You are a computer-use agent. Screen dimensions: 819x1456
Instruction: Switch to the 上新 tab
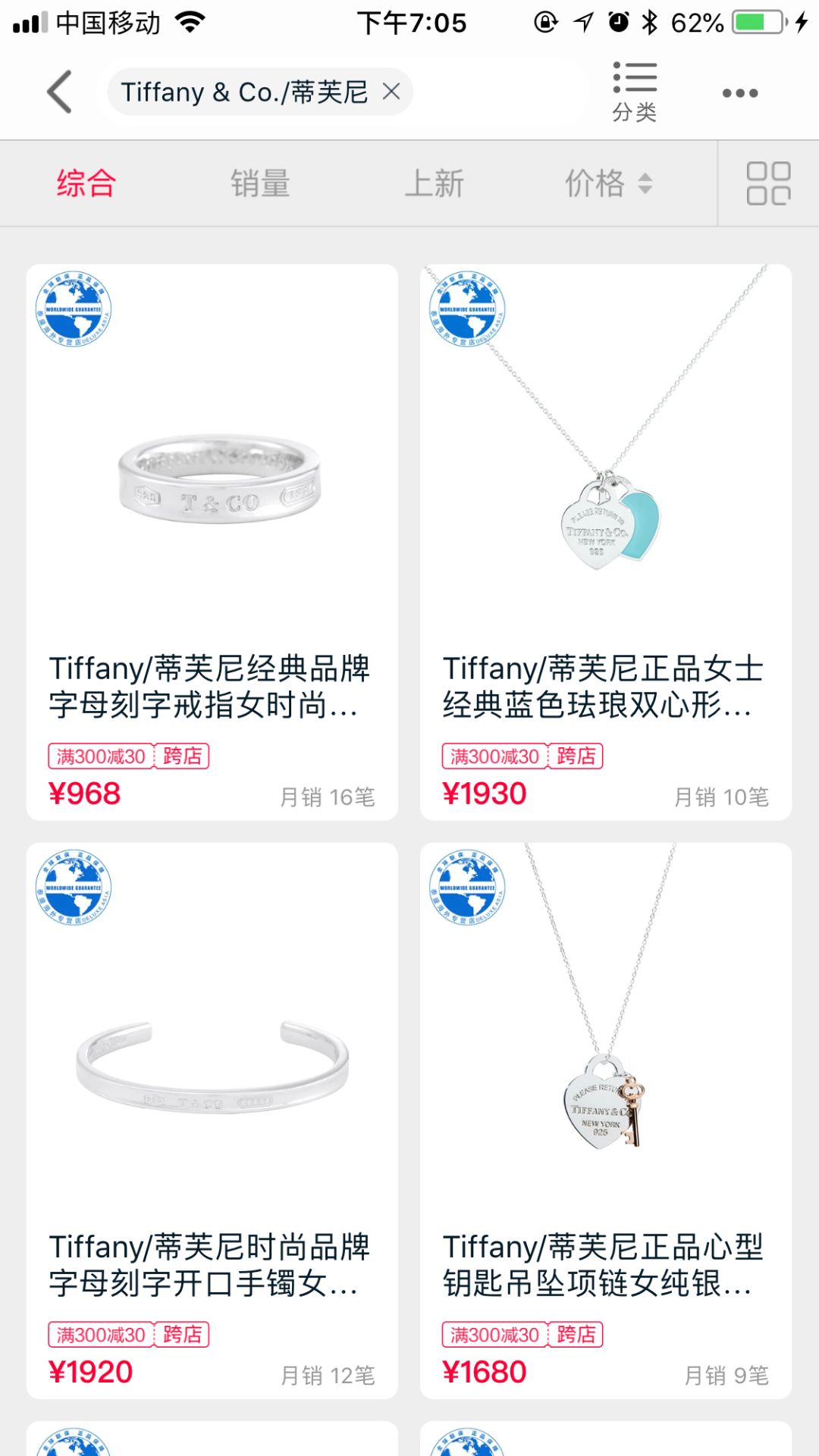pos(434,183)
